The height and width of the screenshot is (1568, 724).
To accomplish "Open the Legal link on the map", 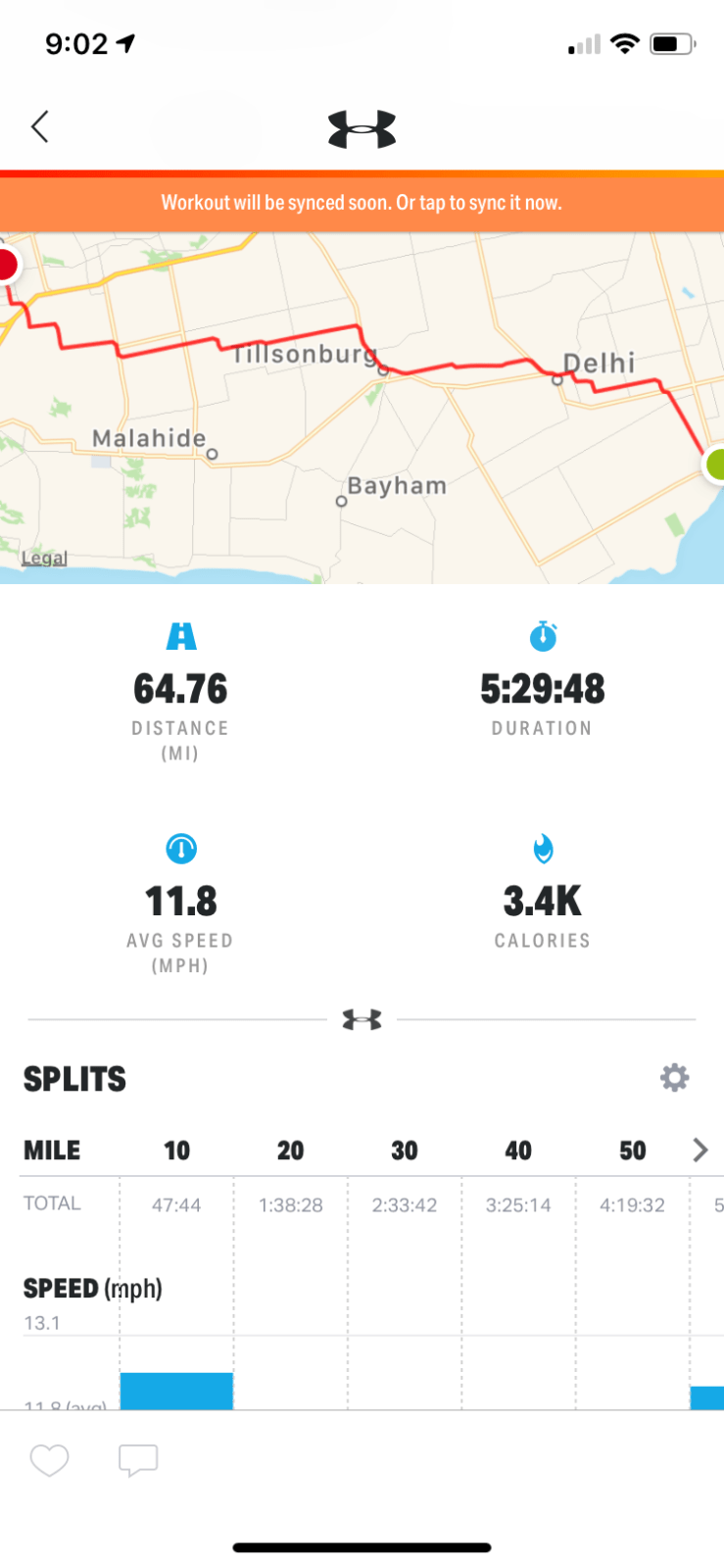I will [x=44, y=558].
